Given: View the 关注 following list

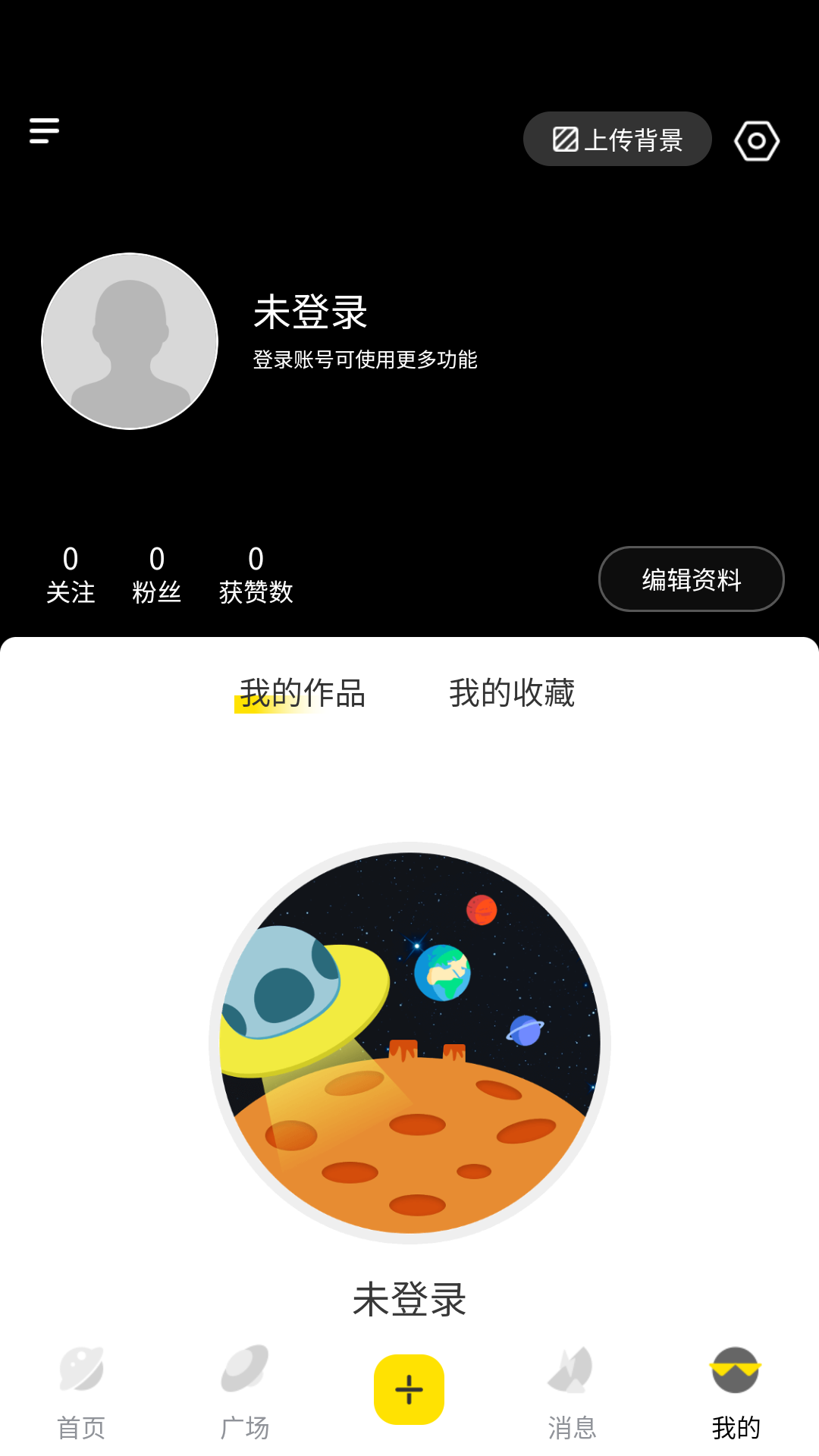Looking at the screenshot, I should (71, 576).
